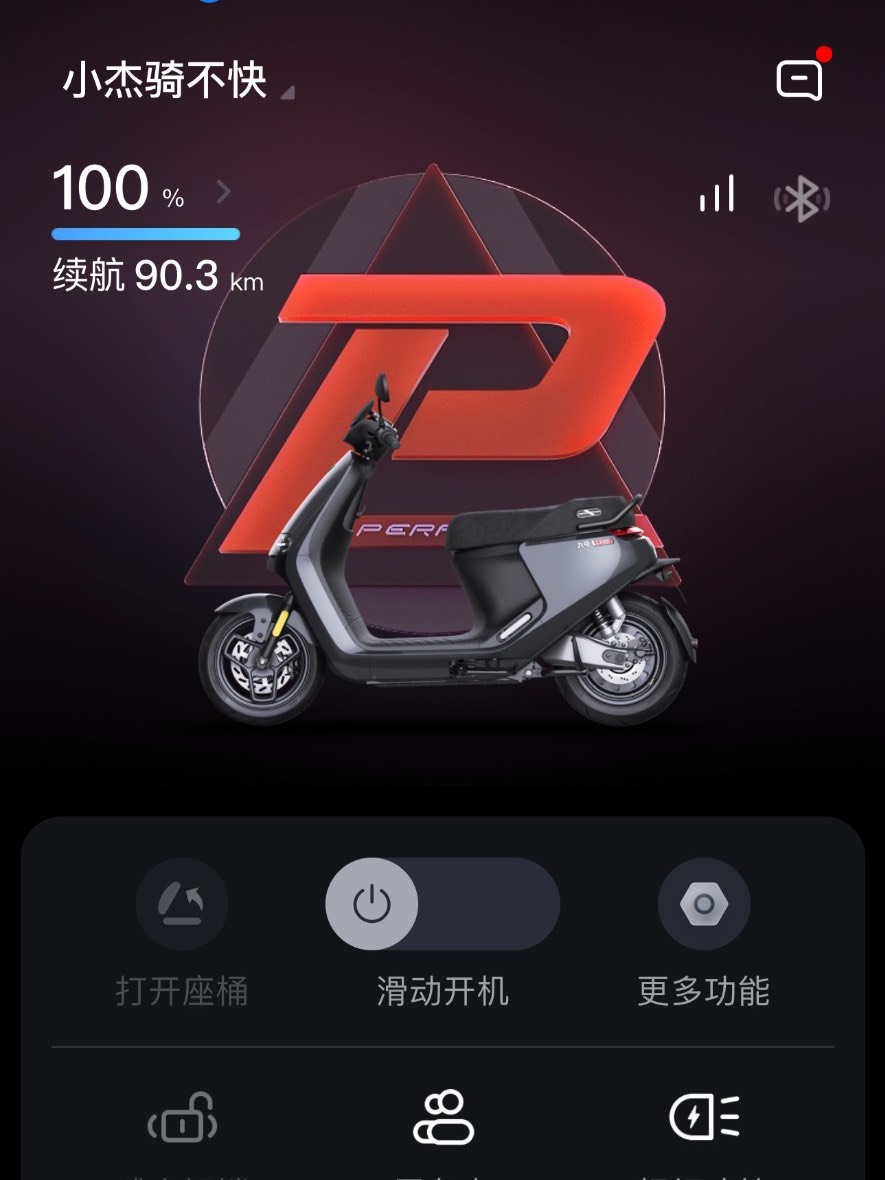
Task: Tap the lock sensing icon
Action: 182,1118
